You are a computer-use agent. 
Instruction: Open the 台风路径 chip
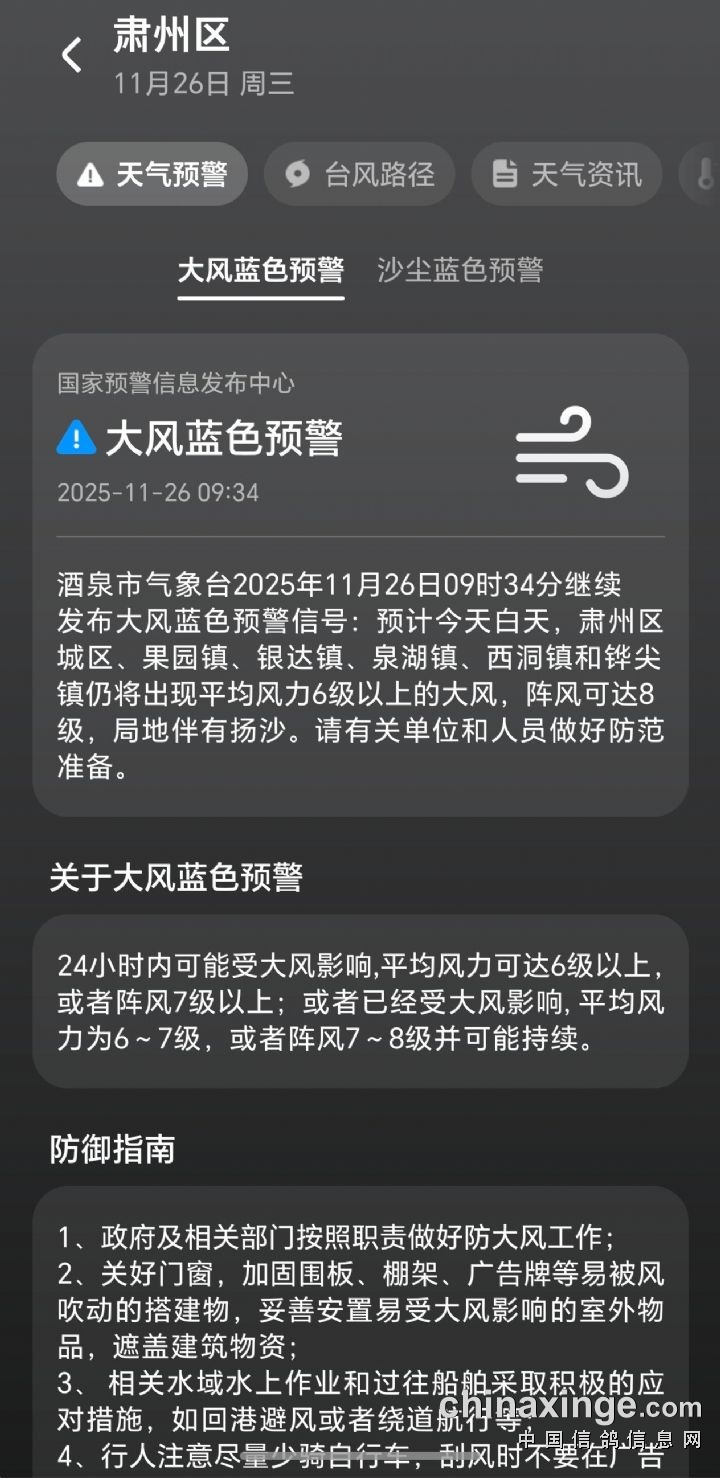(359, 174)
